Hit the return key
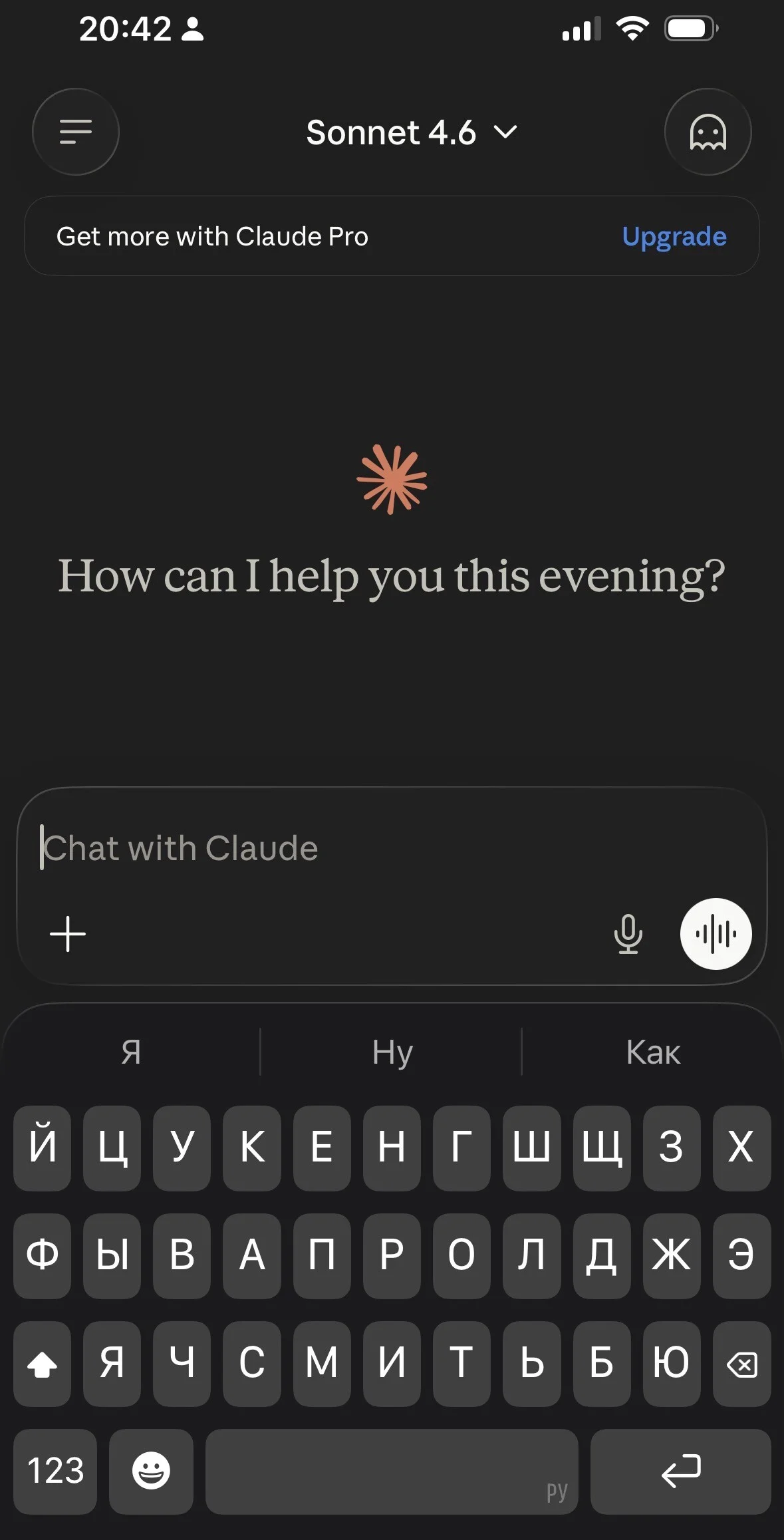The width and height of the screenshot is (784, 1540). click(680, 1471)
